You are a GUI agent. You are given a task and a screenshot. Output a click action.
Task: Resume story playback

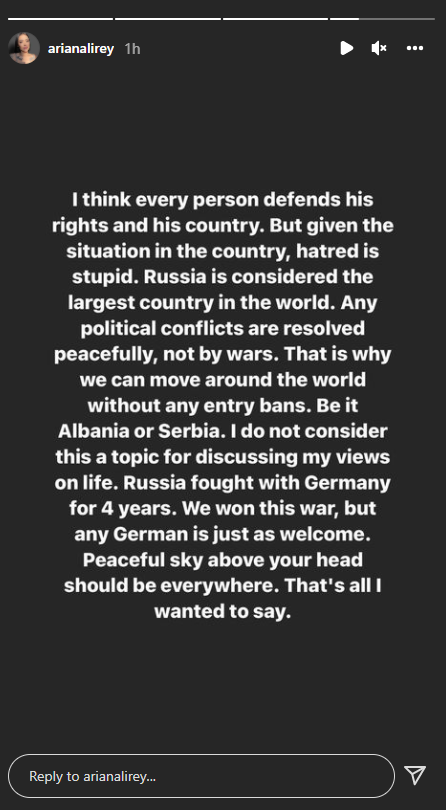click(x=347, y=48)
